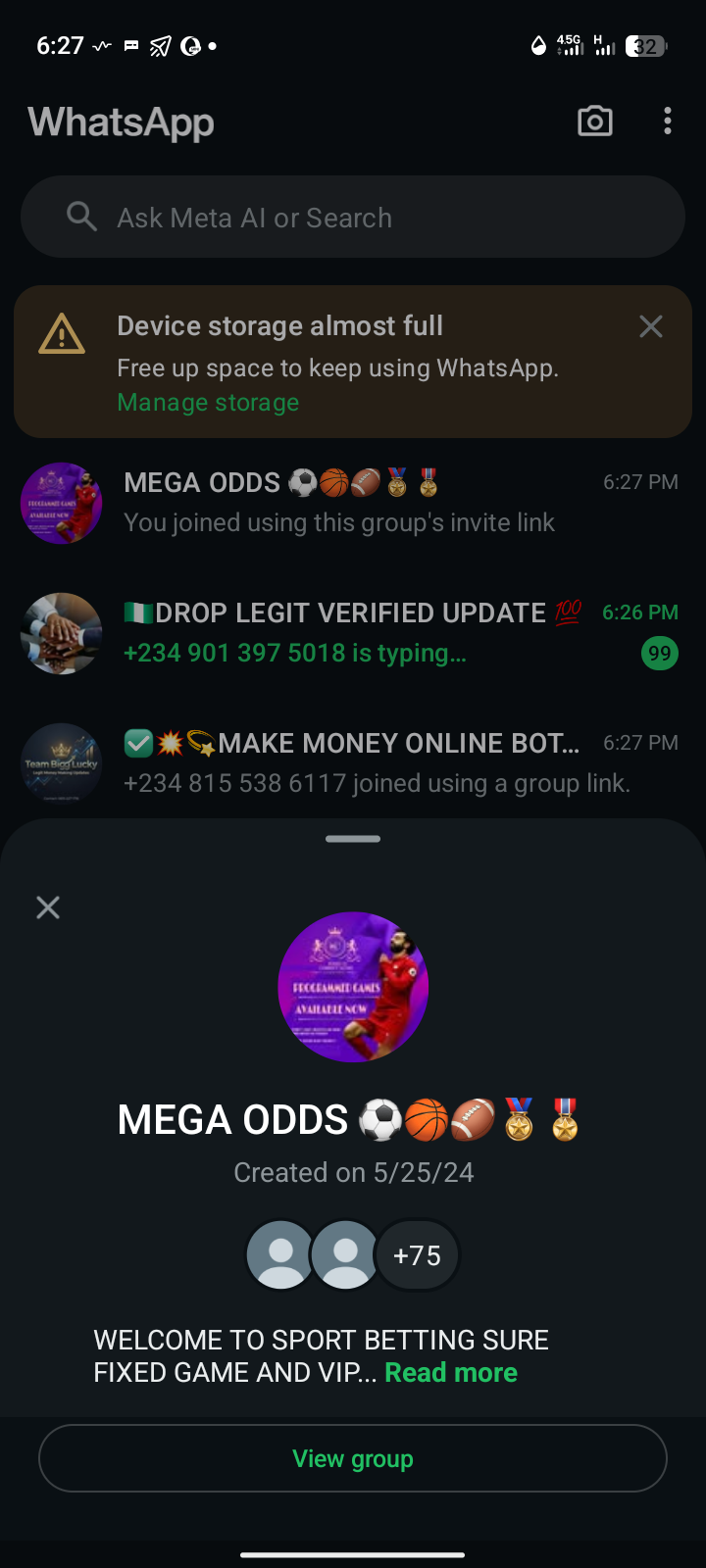Open the MEGA ODDS chat in the list
The width and height of the screenshot is (706, 1568).
point(353,503)
